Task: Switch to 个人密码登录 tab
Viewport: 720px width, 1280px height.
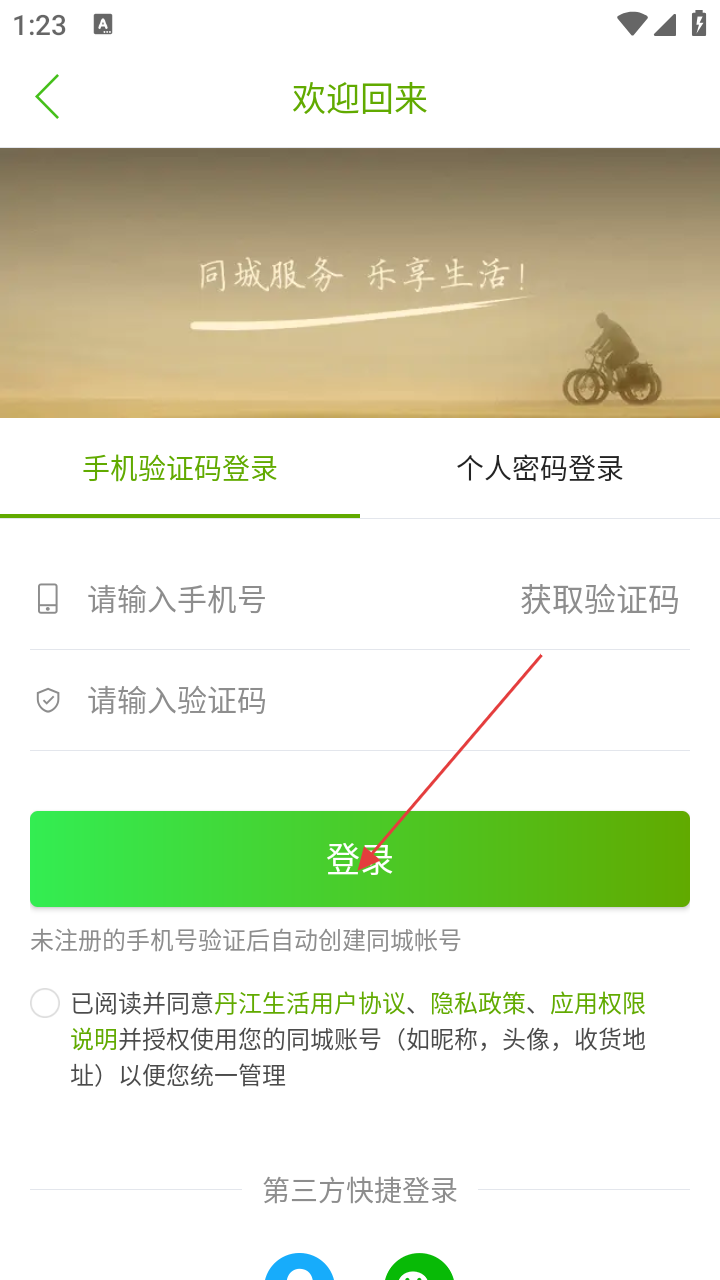Action: [x=540, y=468]
